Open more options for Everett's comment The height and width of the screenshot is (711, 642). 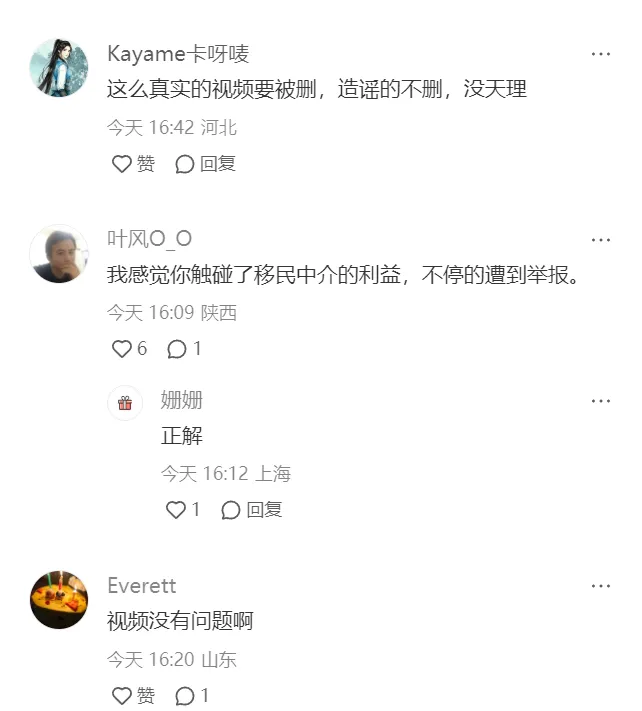(x=600, y=586)
